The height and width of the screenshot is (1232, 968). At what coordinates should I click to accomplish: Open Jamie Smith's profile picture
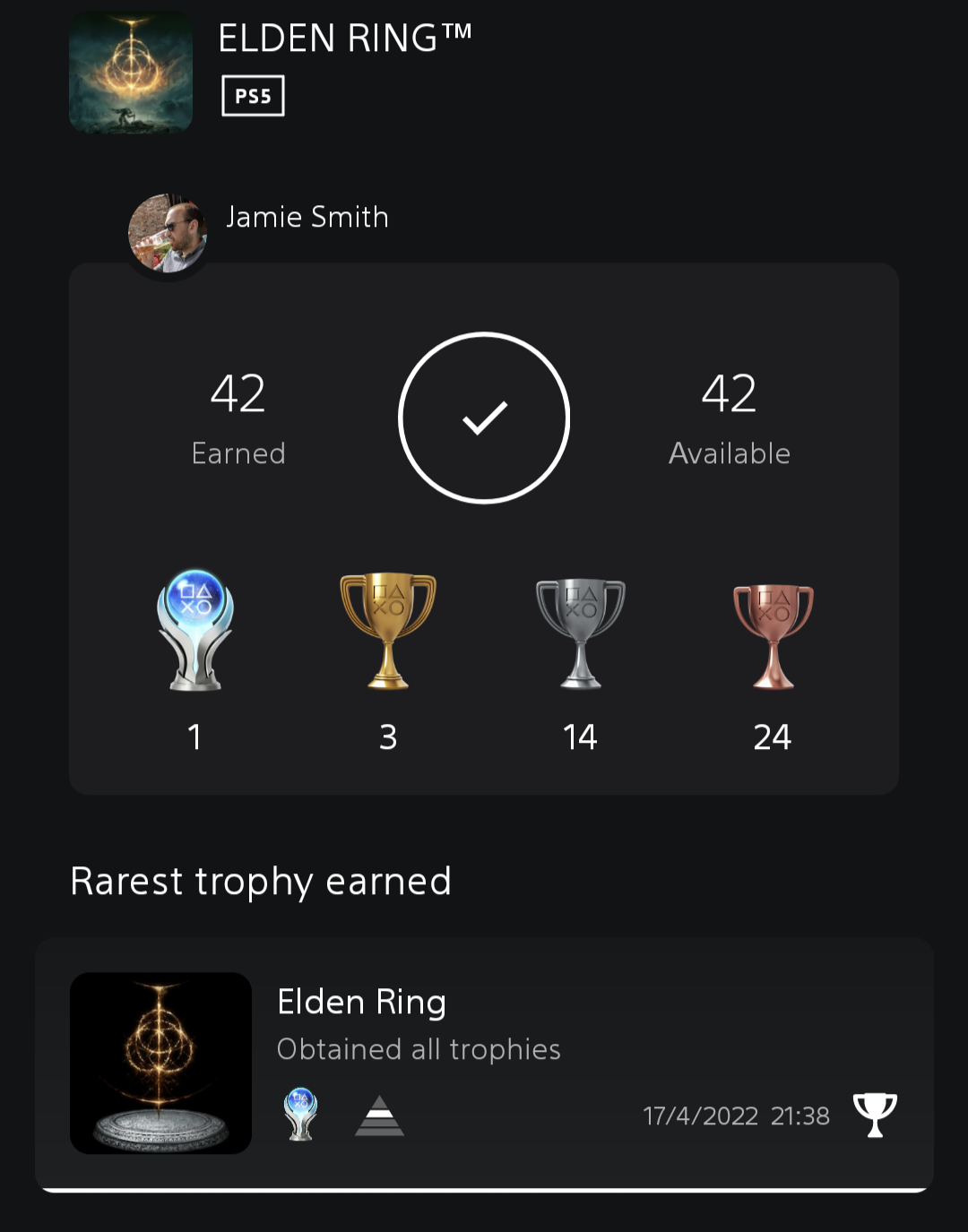coord(168,233)
